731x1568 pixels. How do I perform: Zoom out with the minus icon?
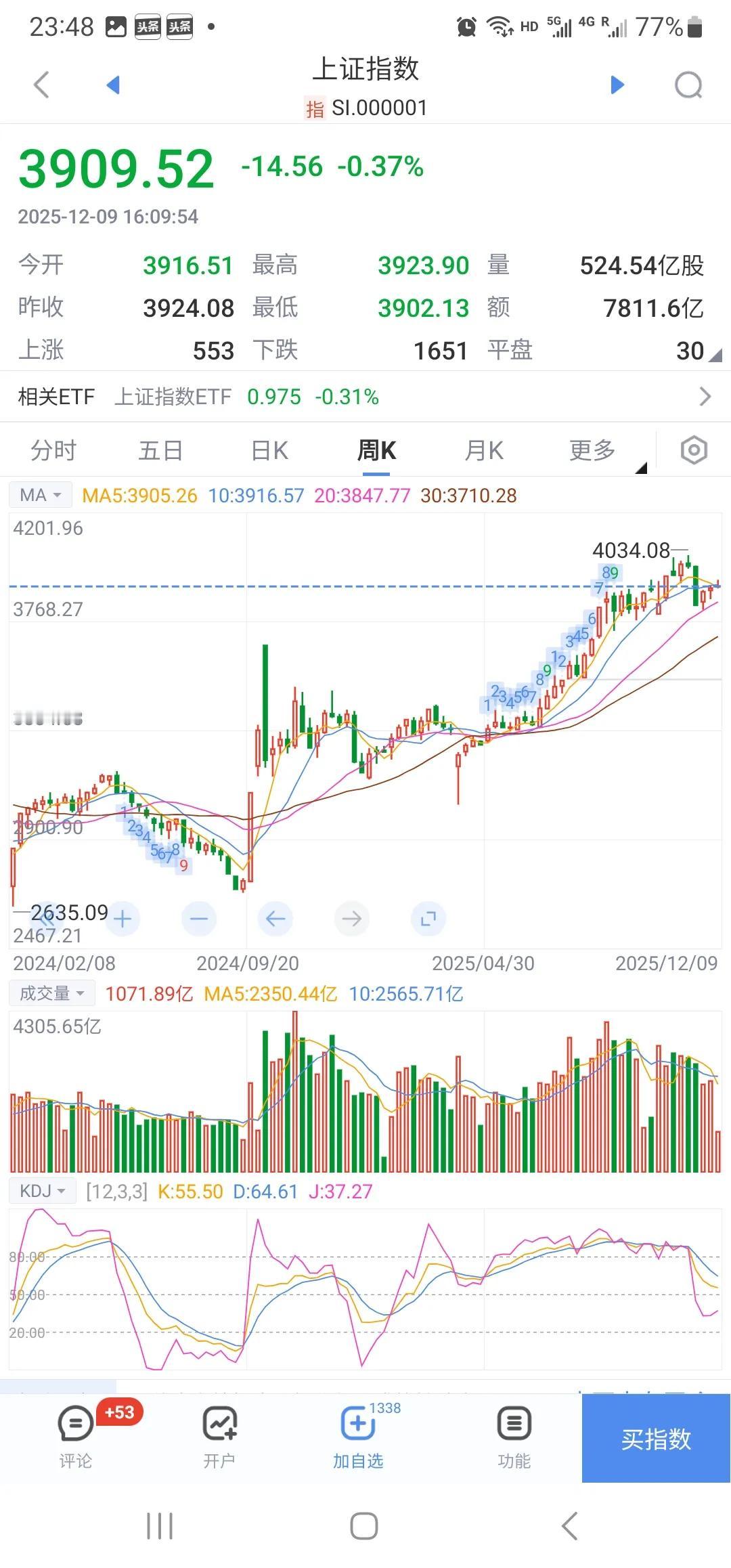[x=199, y=919]
